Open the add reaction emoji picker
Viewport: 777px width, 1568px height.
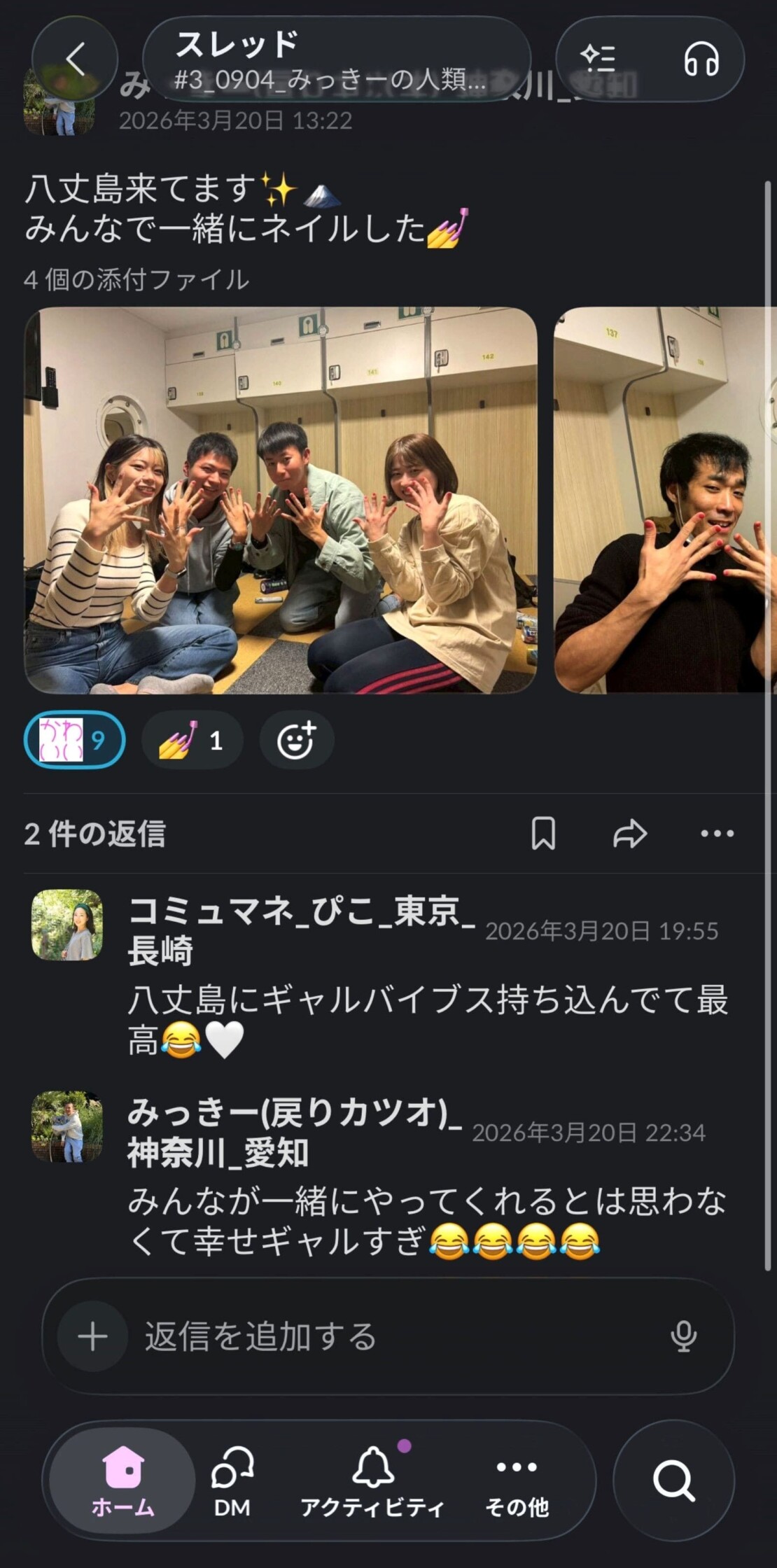tap(296, 740)
